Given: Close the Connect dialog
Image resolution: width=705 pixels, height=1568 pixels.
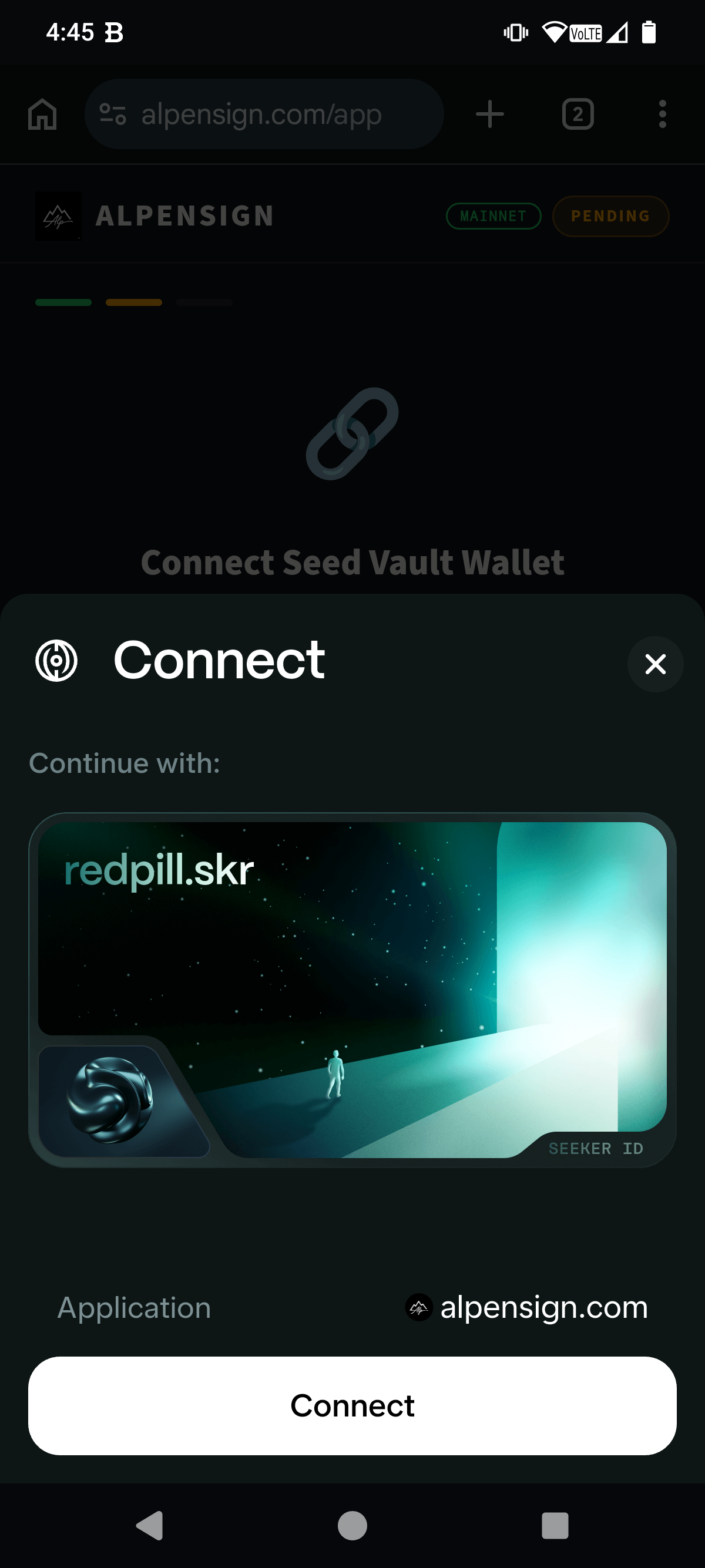Looking at the screenshot, I should pos(655,664).
